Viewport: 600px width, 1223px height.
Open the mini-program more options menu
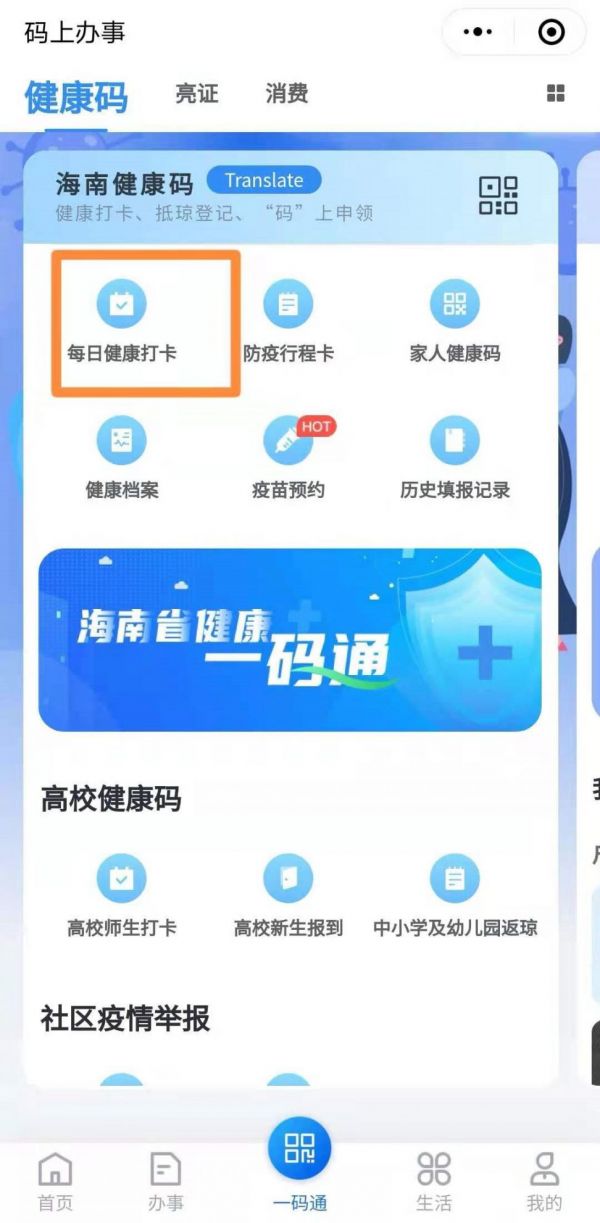(x=478, y=33)
